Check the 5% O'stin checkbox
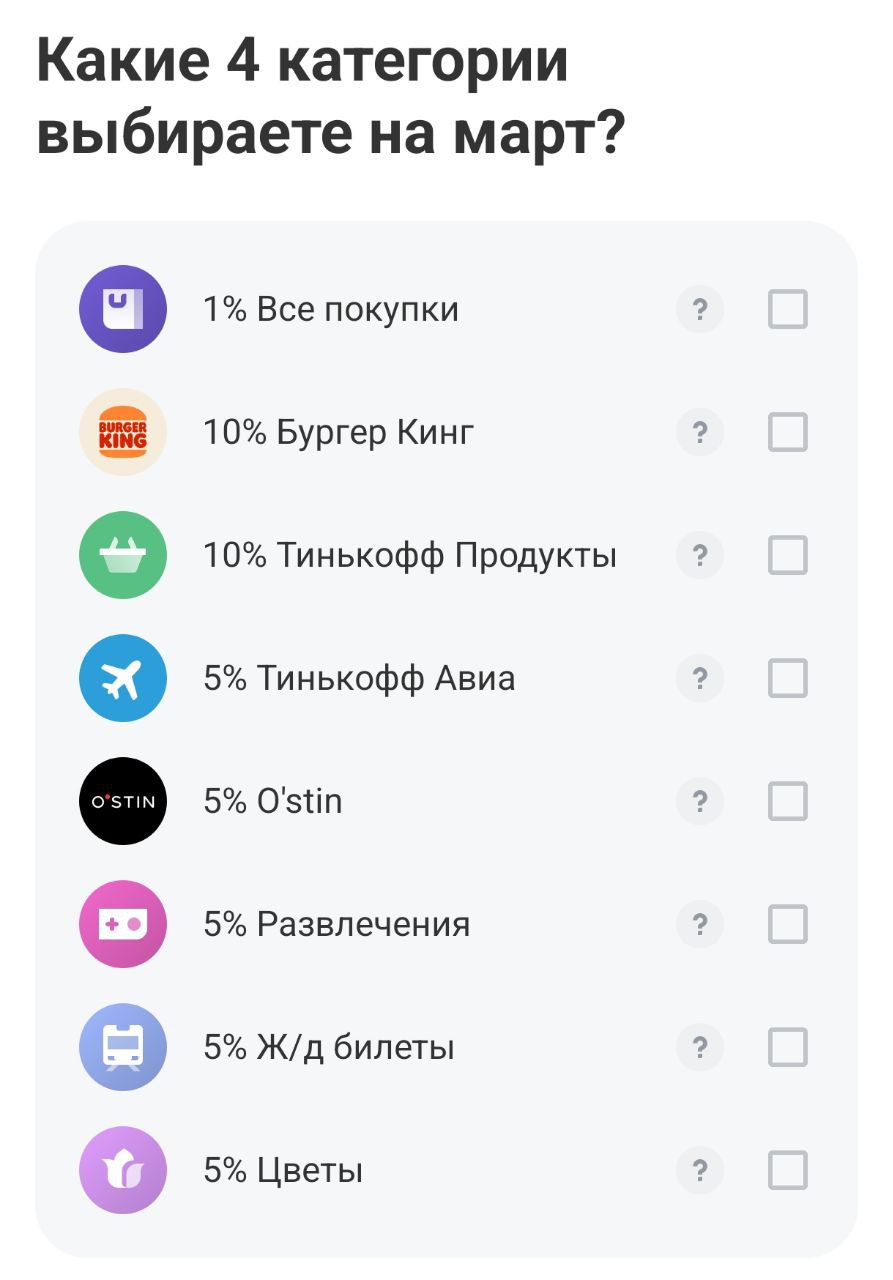893x1280 pixels. [787, 801]
